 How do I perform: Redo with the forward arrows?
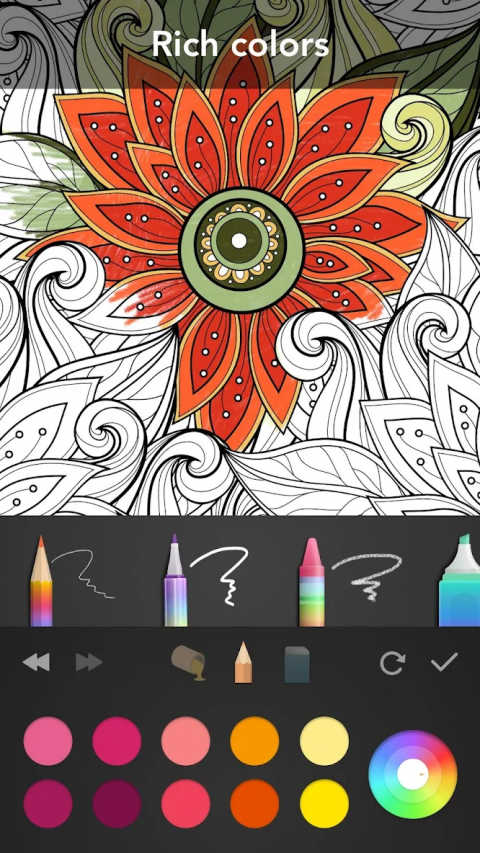(89, 662)
